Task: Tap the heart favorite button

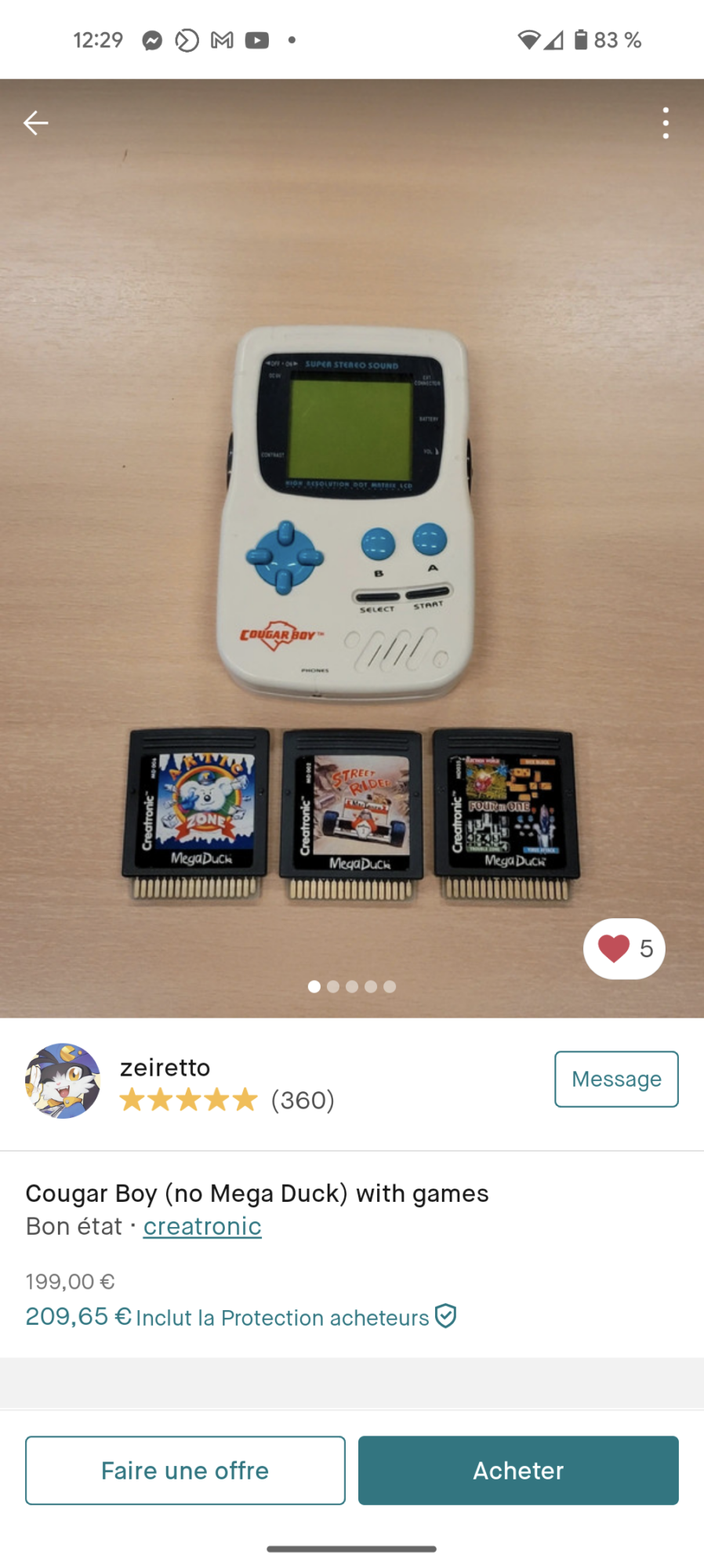Action: [x=624, y=949]
